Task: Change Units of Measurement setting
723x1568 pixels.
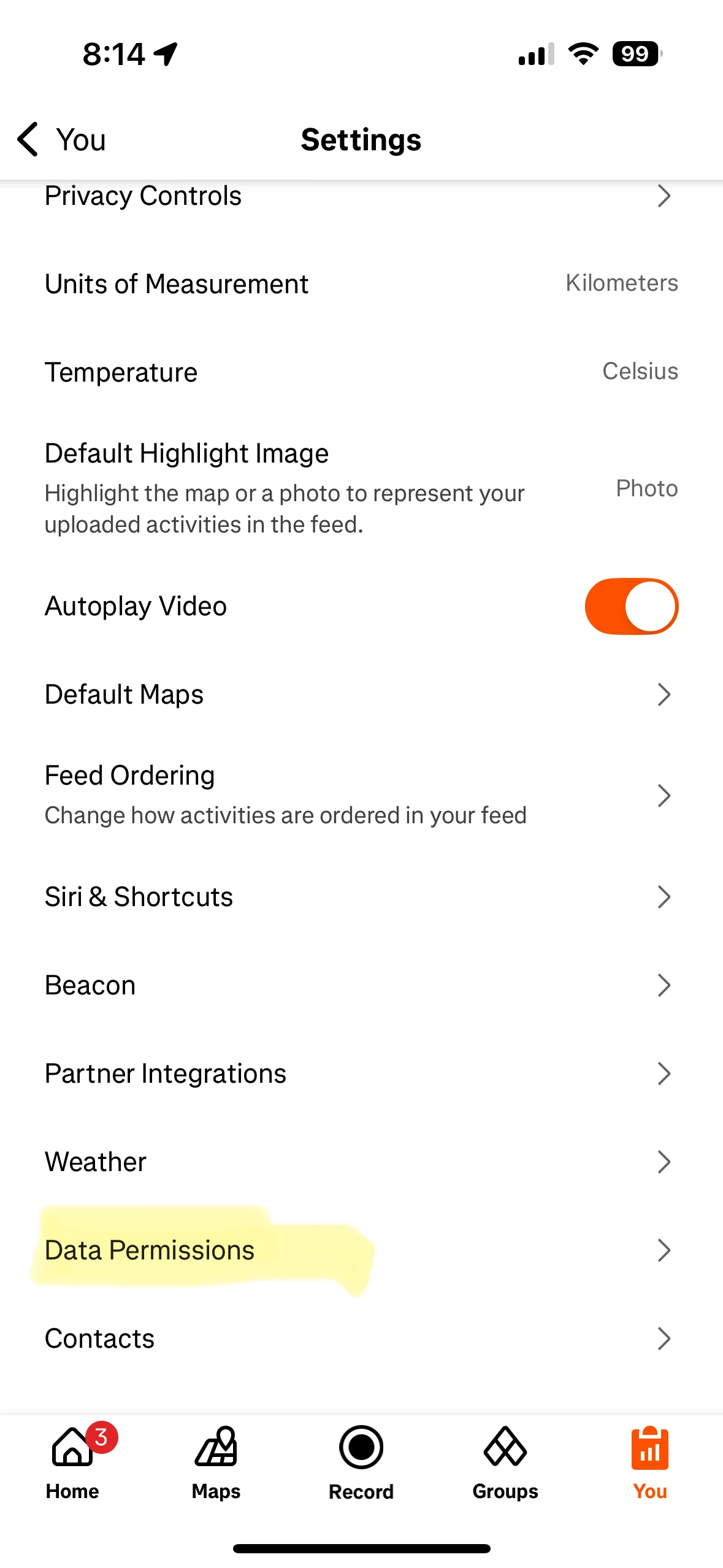Action: [x=361, y=283]
